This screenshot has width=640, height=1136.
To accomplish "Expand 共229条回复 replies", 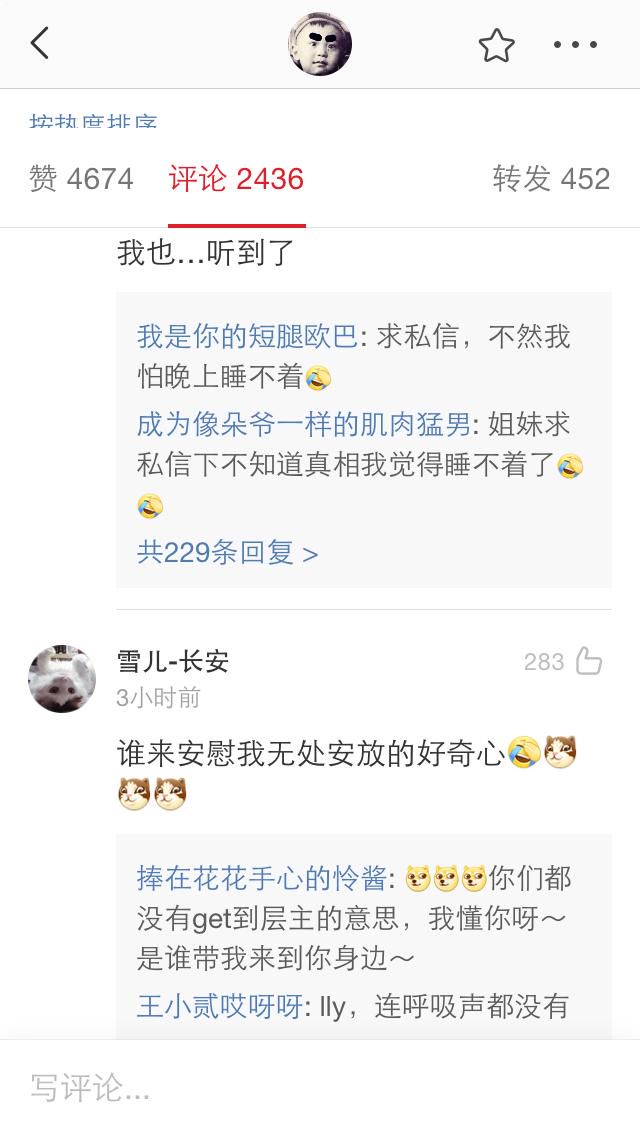I will tap(227, 553).
